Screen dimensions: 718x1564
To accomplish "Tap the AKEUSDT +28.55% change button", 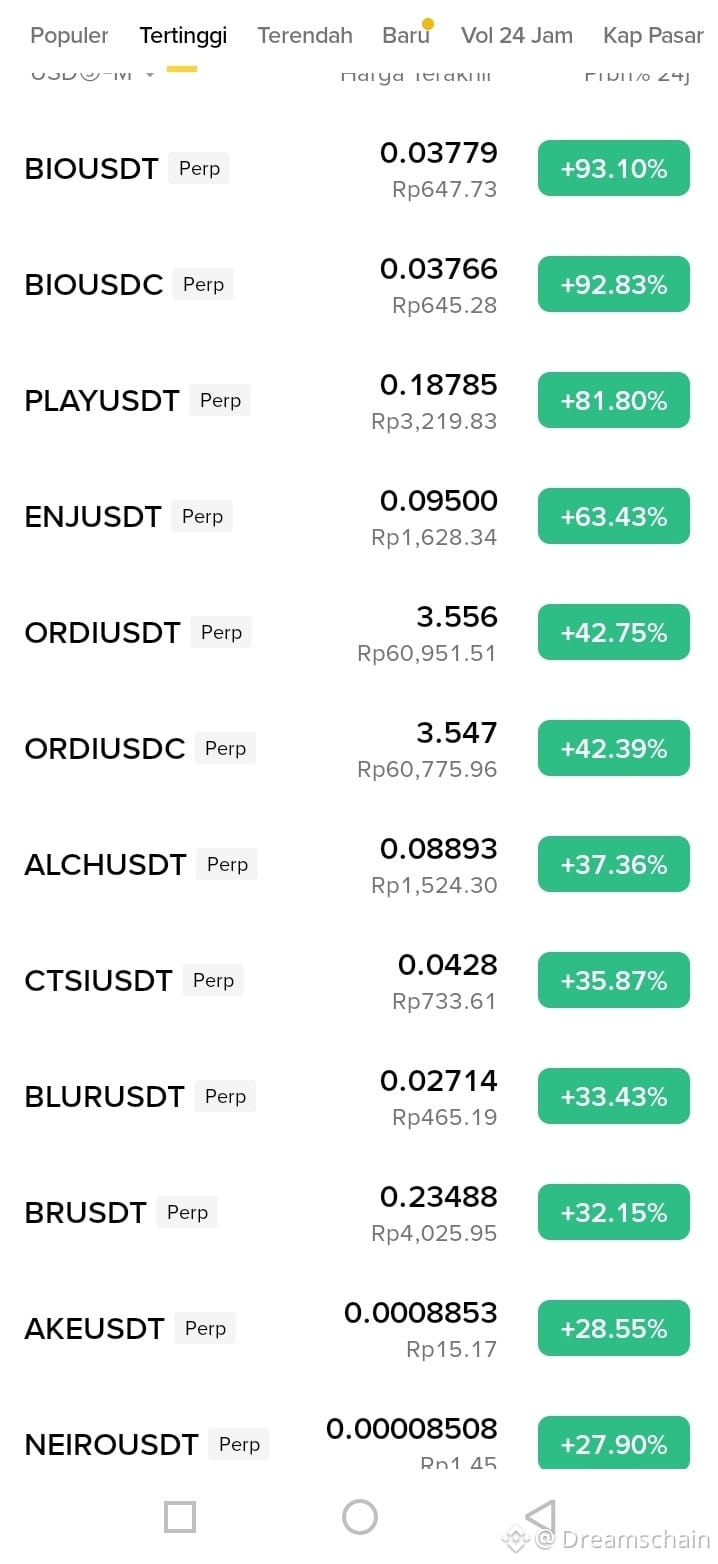I will (x=614, y=1328).
